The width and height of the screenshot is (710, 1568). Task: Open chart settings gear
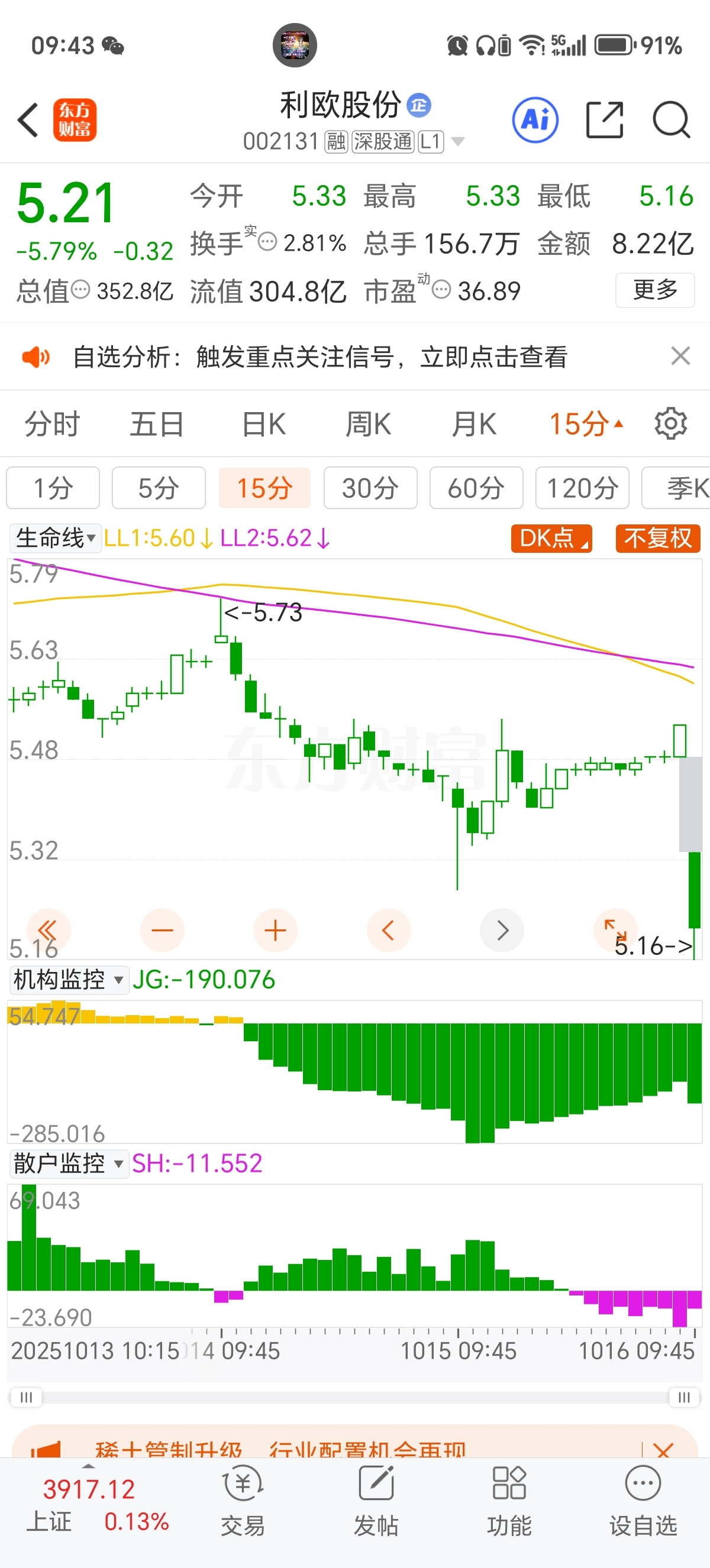670,424
